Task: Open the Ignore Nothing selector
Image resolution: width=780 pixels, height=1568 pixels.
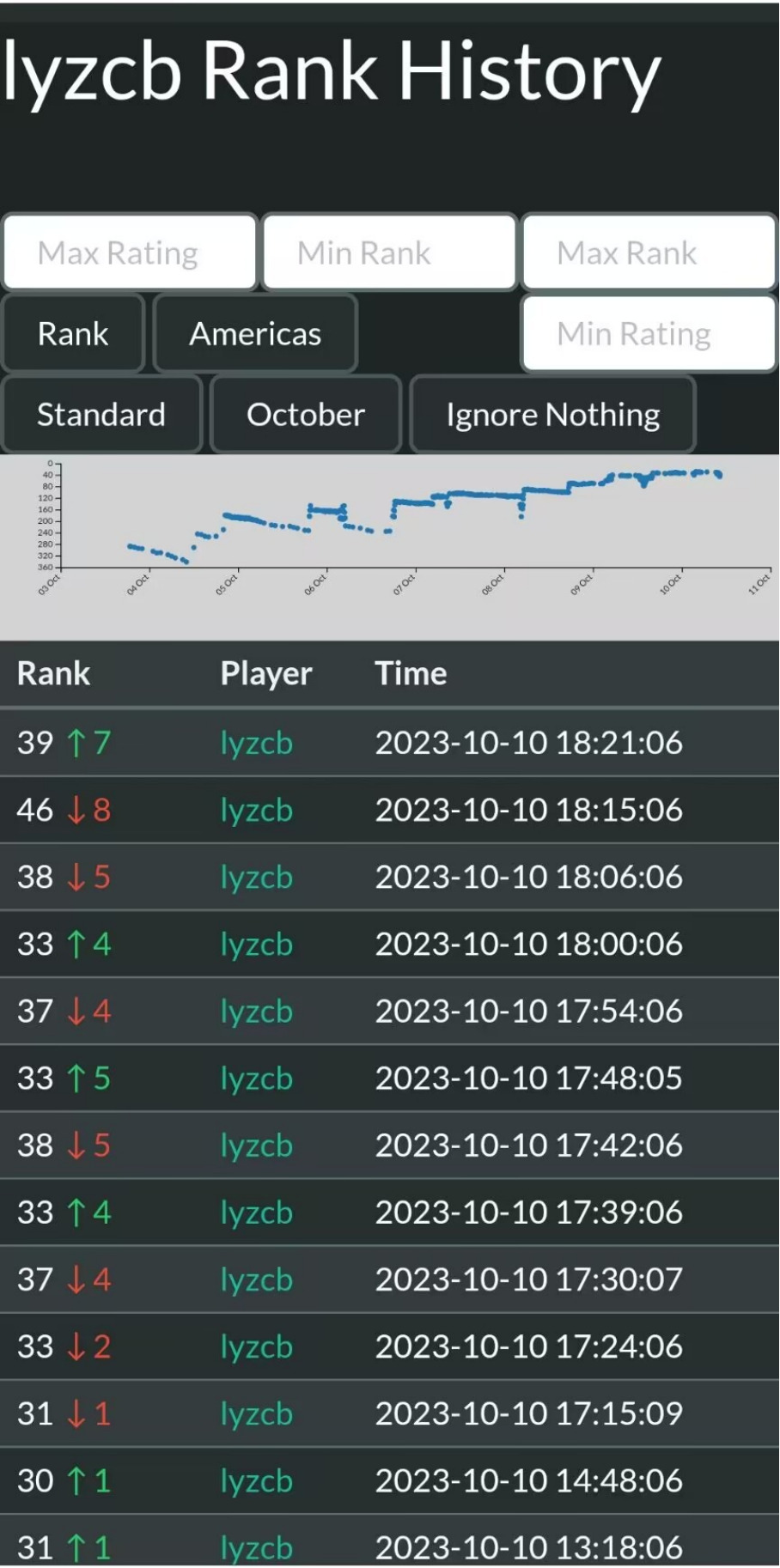Action: click(552, 415)
